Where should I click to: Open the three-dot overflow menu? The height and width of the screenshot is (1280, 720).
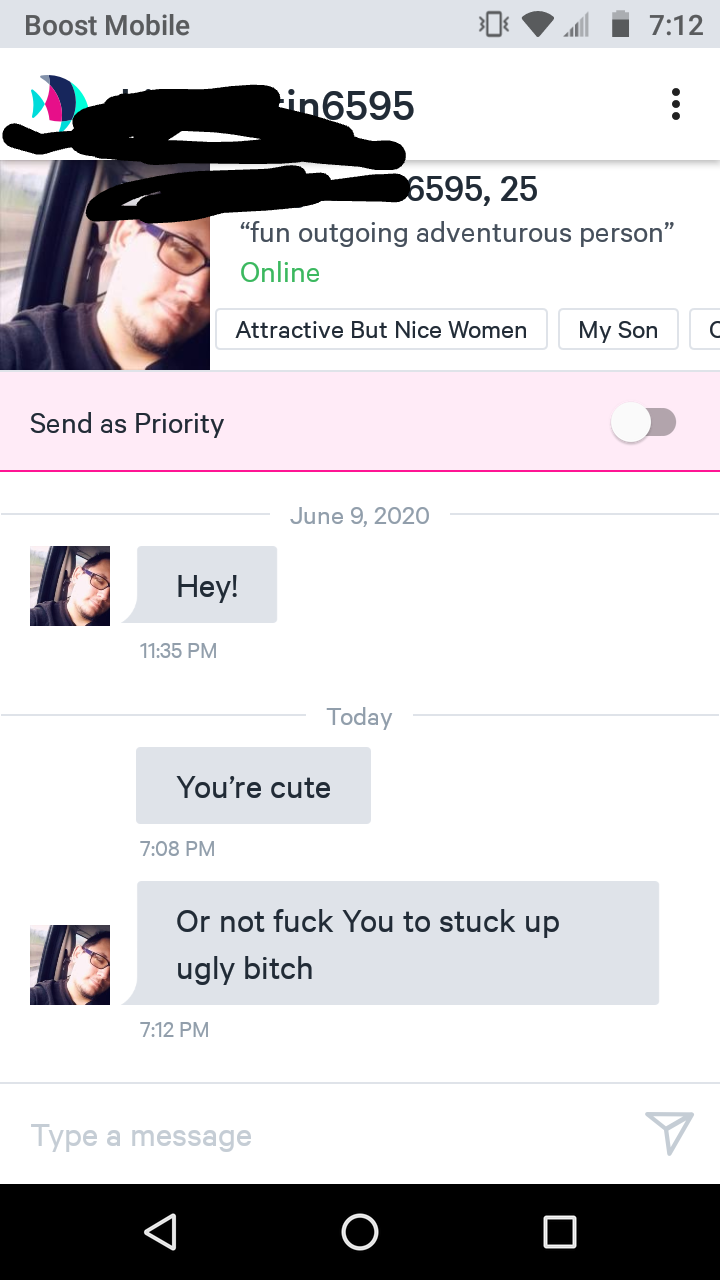(676, 104)
